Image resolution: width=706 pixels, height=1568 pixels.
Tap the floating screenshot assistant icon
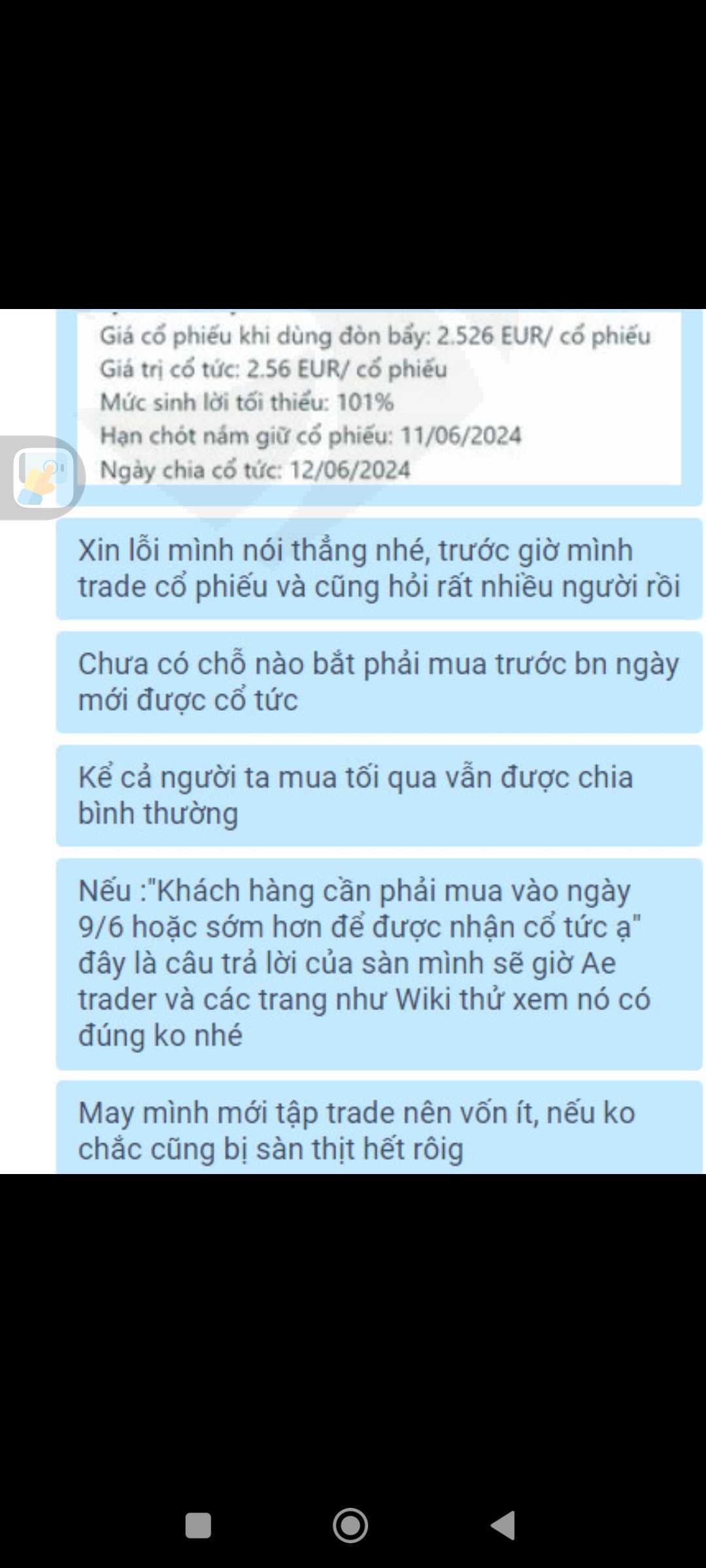[x=43, y=478]
